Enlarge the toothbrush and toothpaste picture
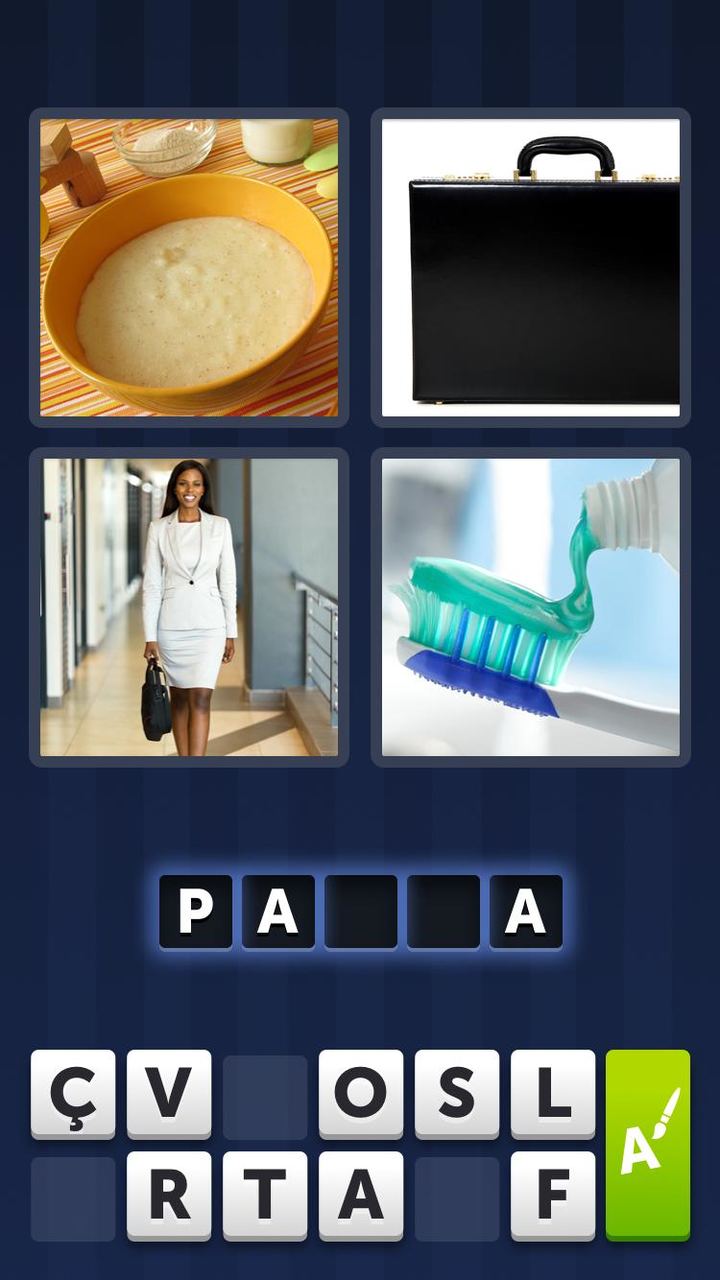 click(x=530, y=607)
